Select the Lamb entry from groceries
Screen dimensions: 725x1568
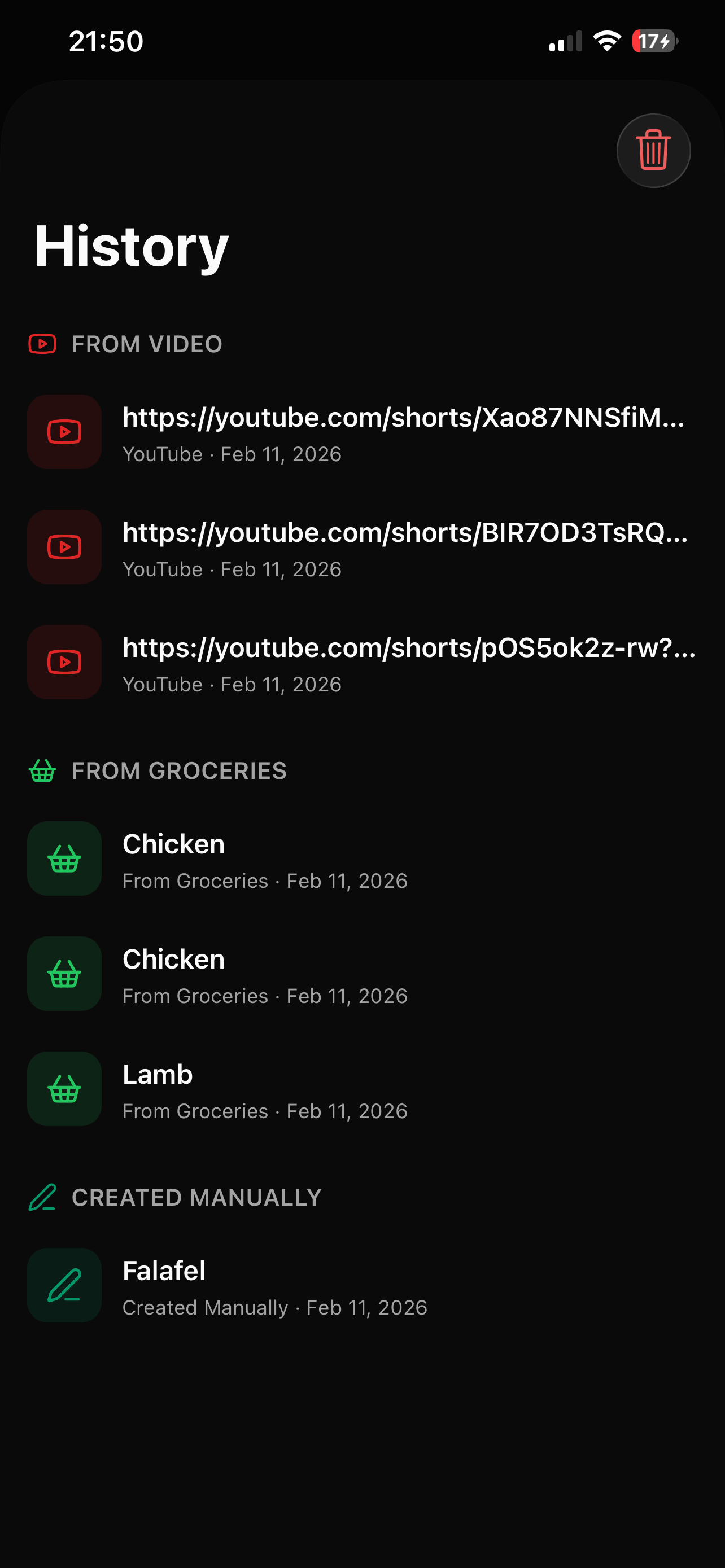pos(362,1088)
